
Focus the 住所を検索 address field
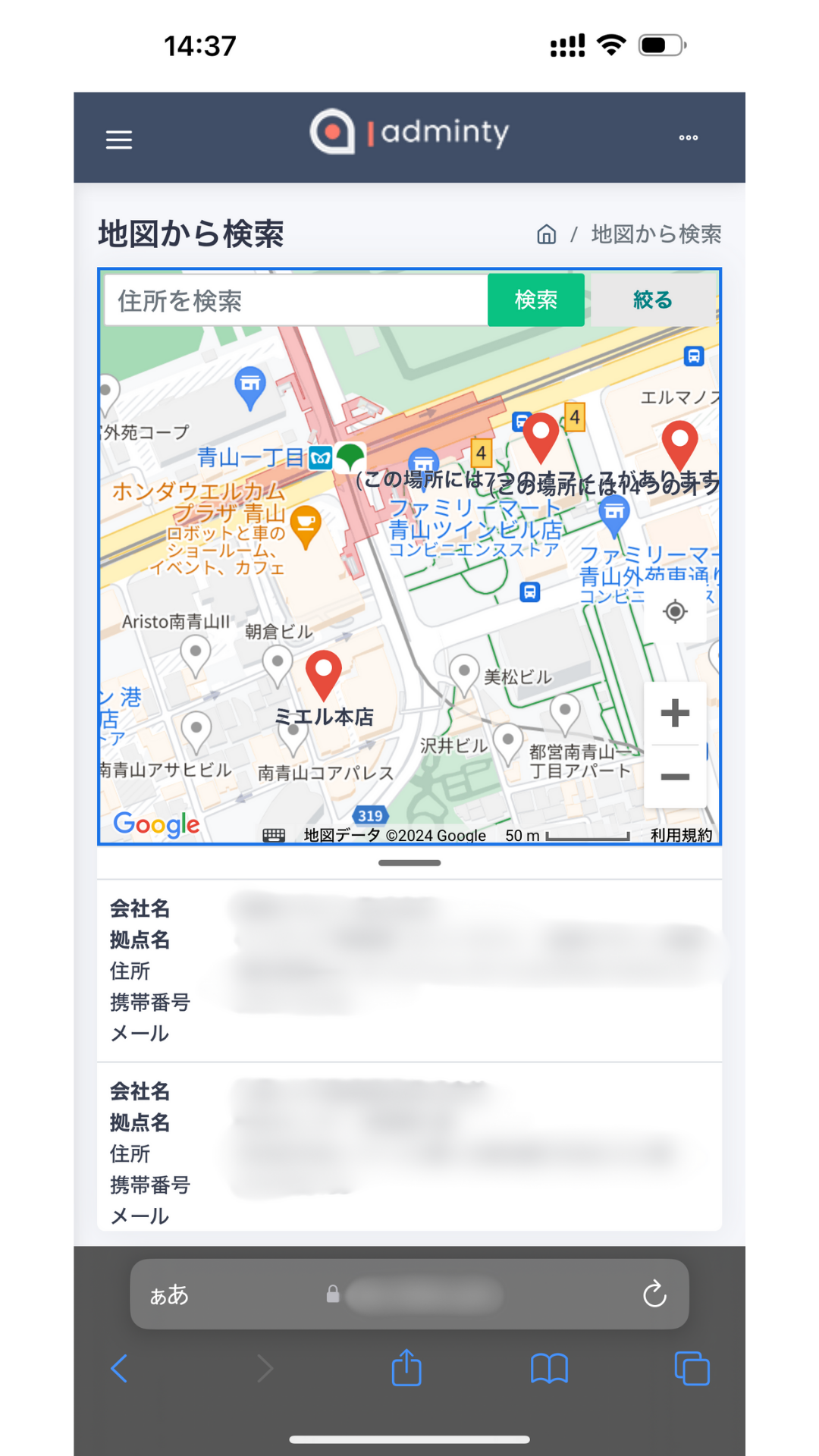pyautogui.click(x=296, y=301)
